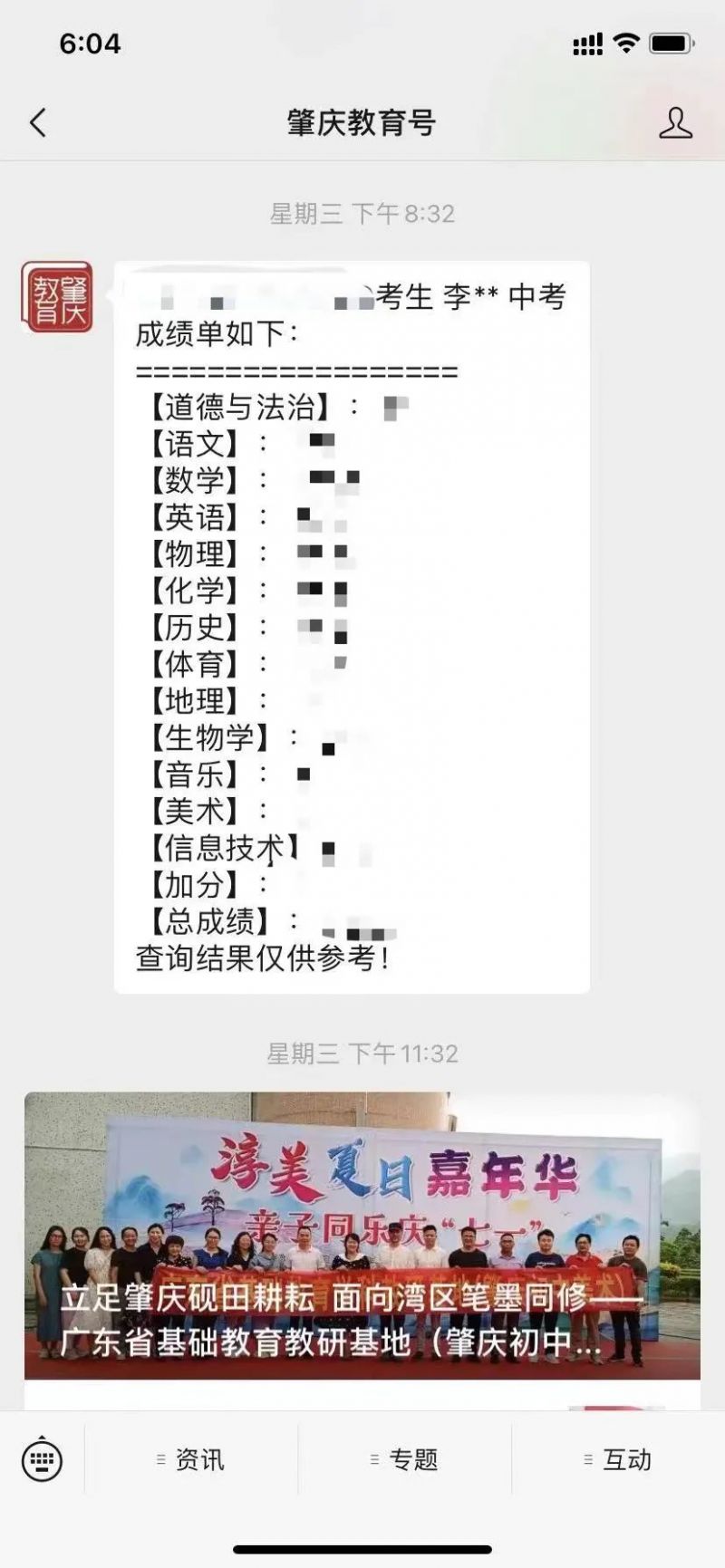Image resolution: width=725 pixels, height=1568 pixels.
Task: Open the 资讯 menu
Action: [x=191, y=1459]
